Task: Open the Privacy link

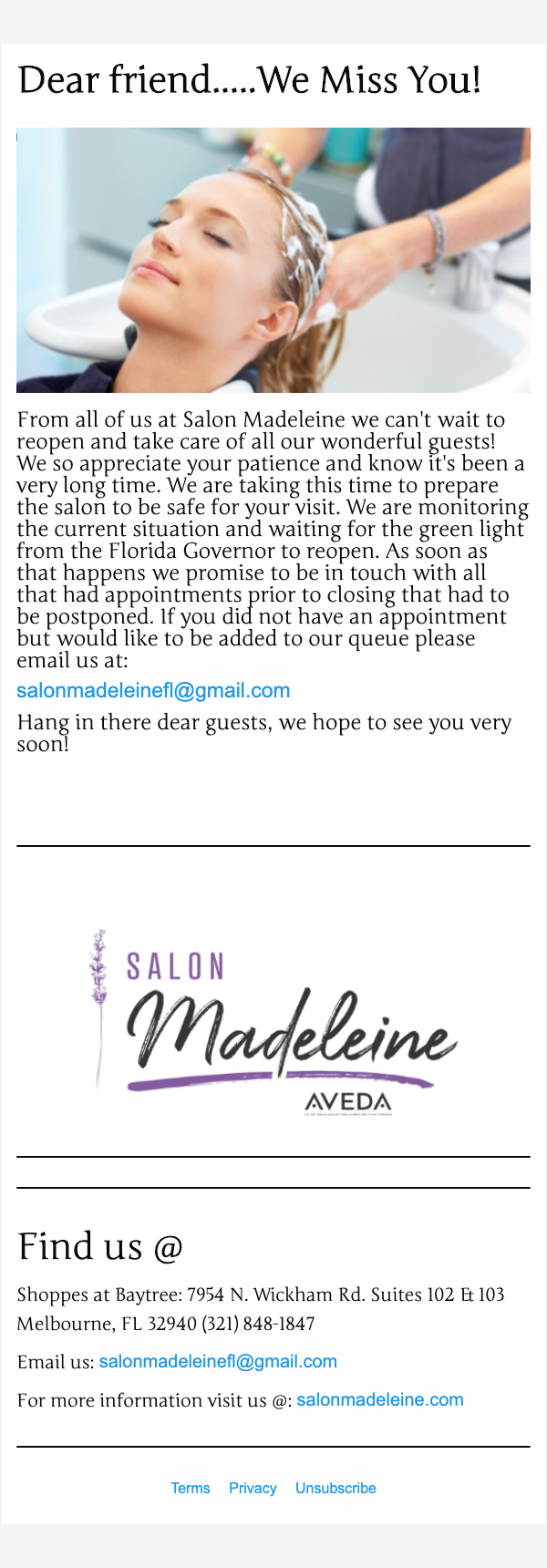Action: (x=253, y=1488)
